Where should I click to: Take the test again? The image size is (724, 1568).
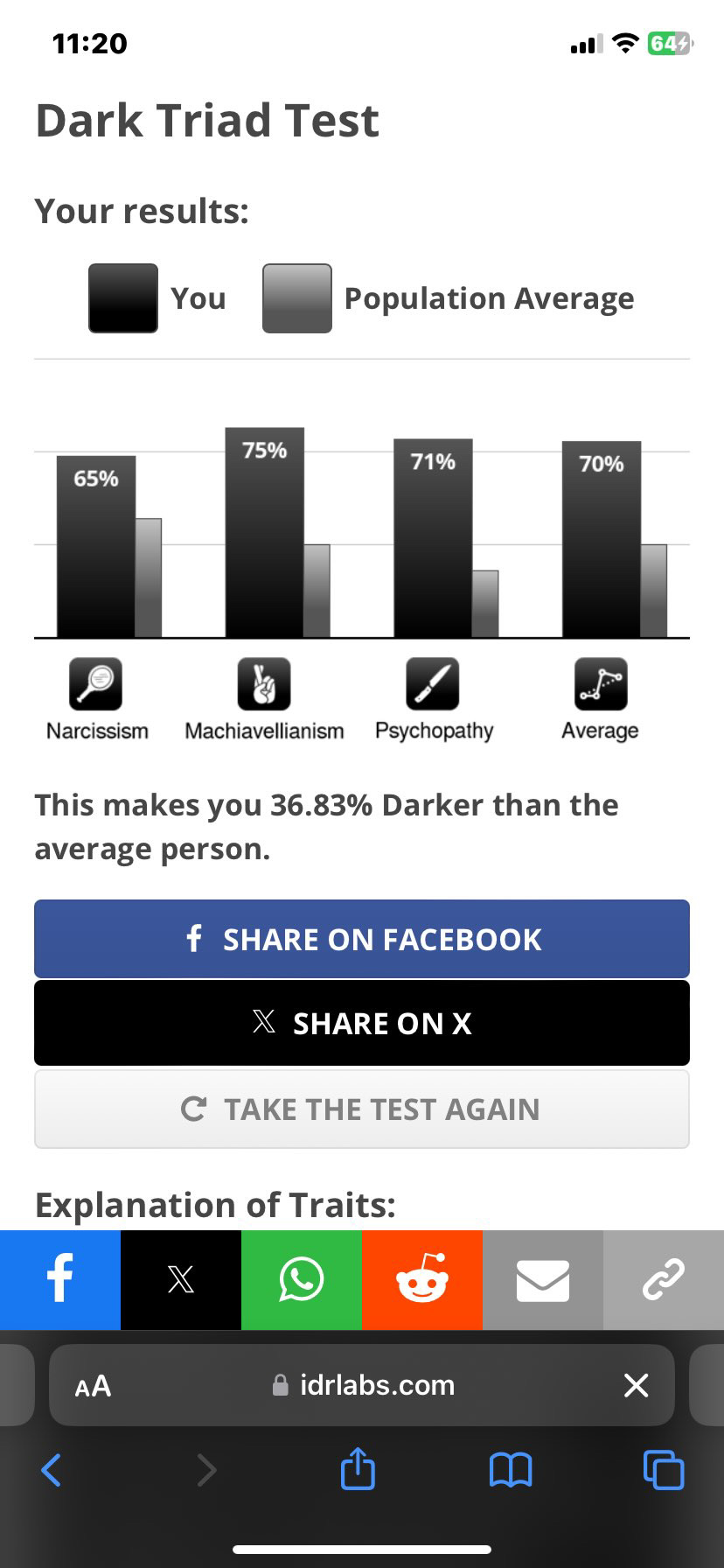tap(362, 1109)
